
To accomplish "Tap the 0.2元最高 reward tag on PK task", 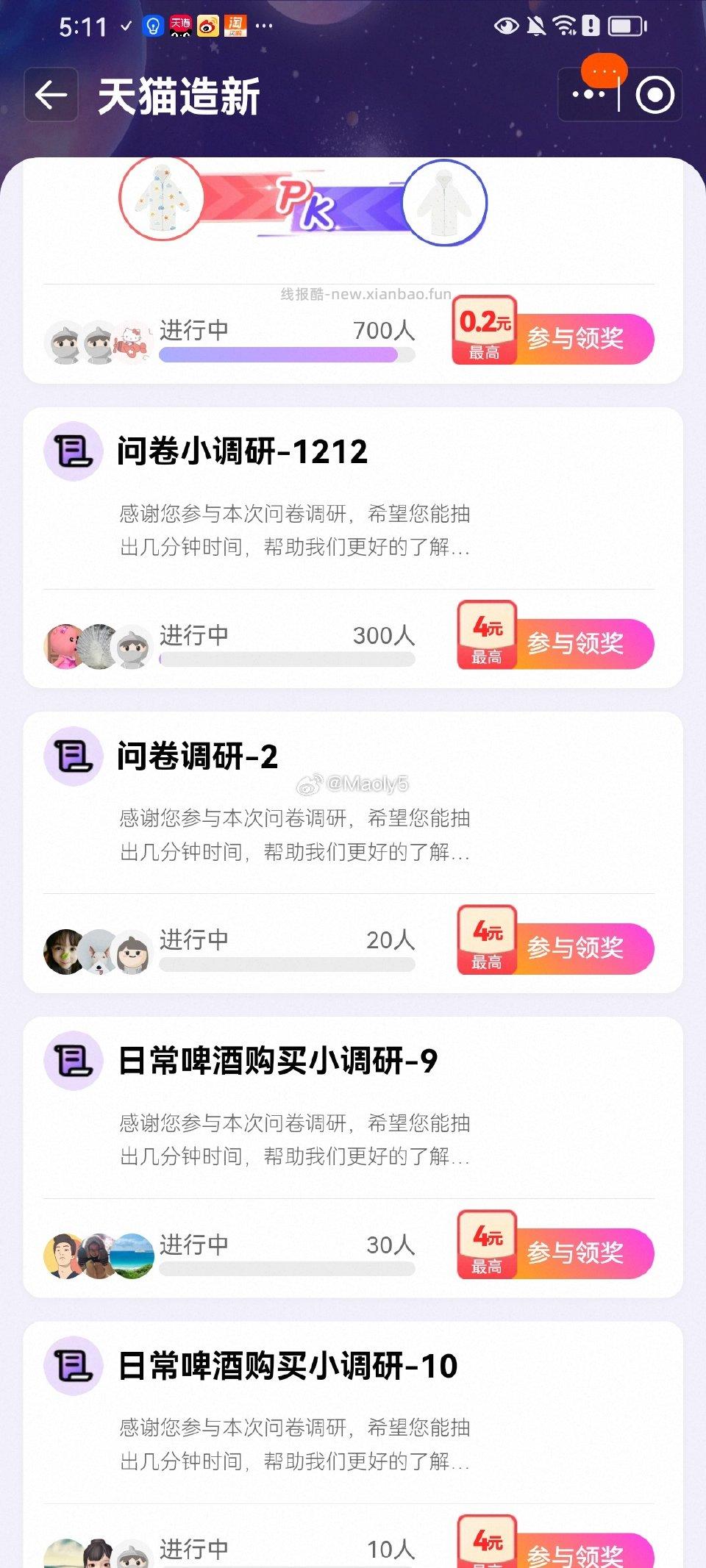I will (486, 336).
